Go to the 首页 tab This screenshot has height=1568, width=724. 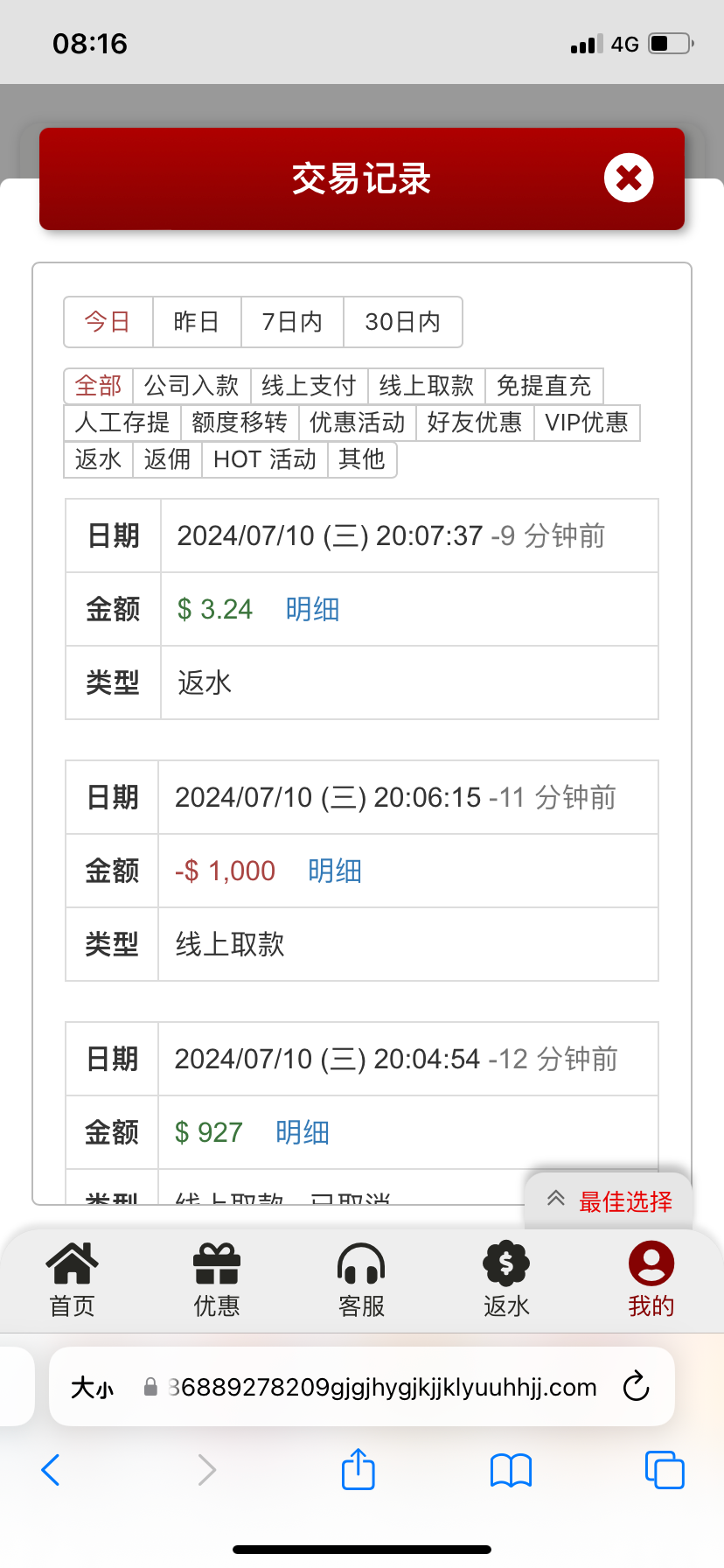click(72, 1279)
